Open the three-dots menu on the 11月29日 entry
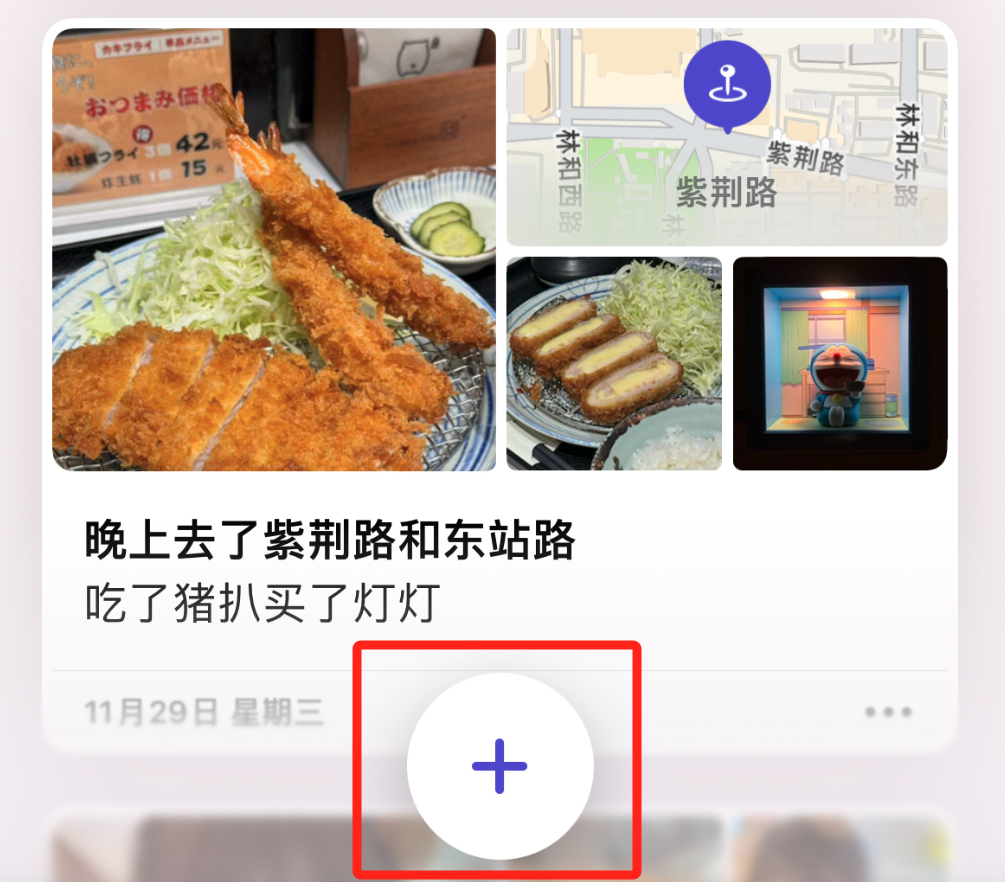 pyautogui.click(x=888, y=712)
